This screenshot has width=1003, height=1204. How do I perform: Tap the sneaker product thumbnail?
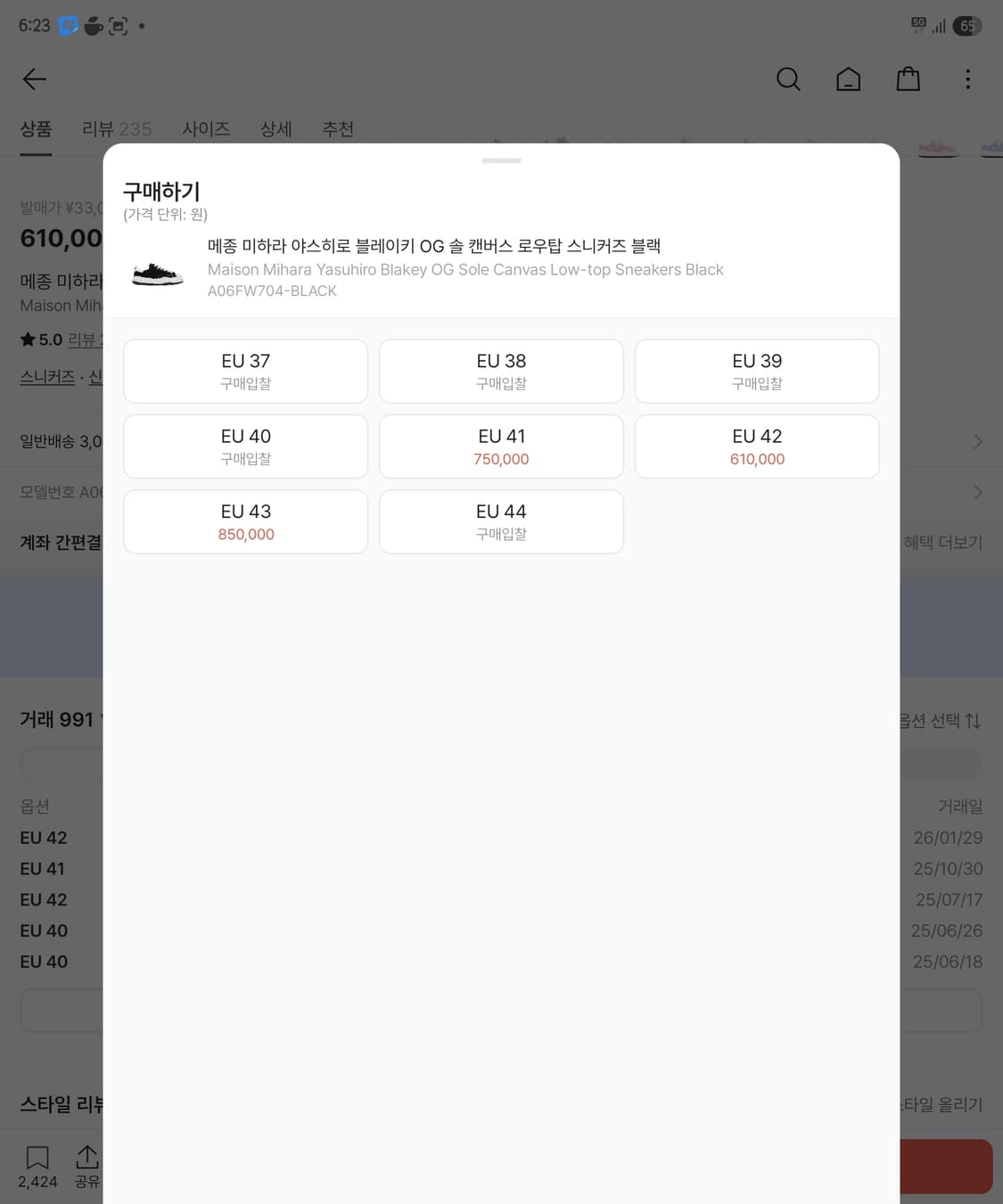(157, 272)
